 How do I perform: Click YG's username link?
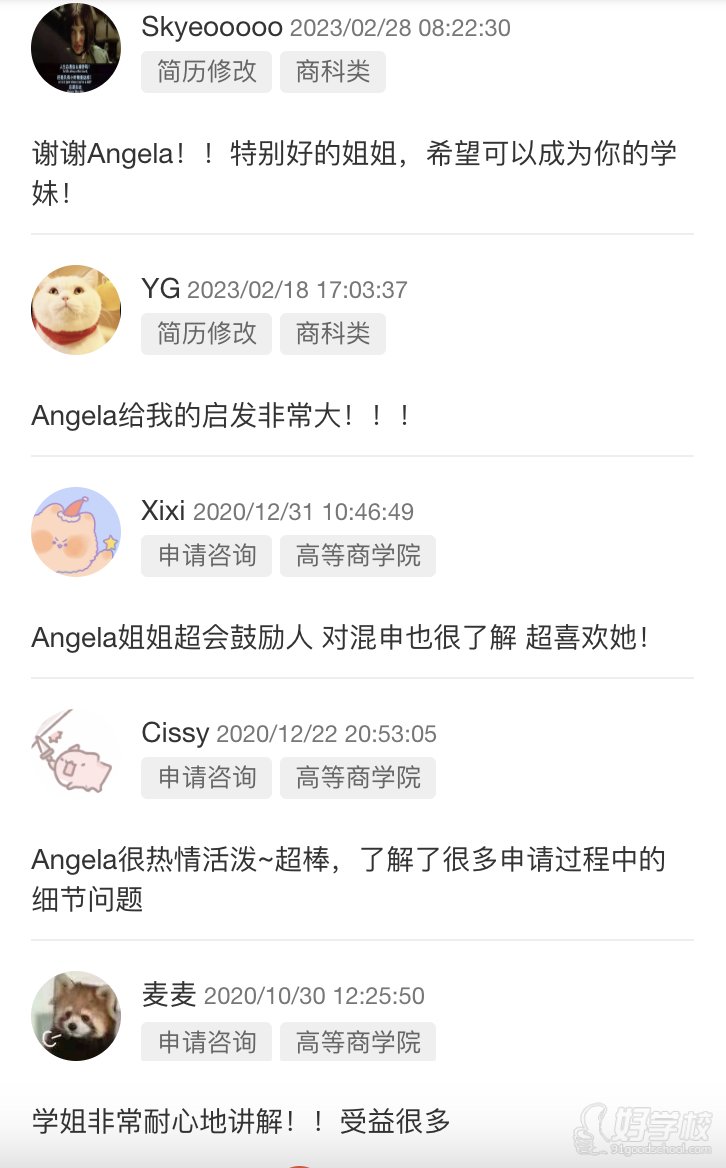point(160,289)
